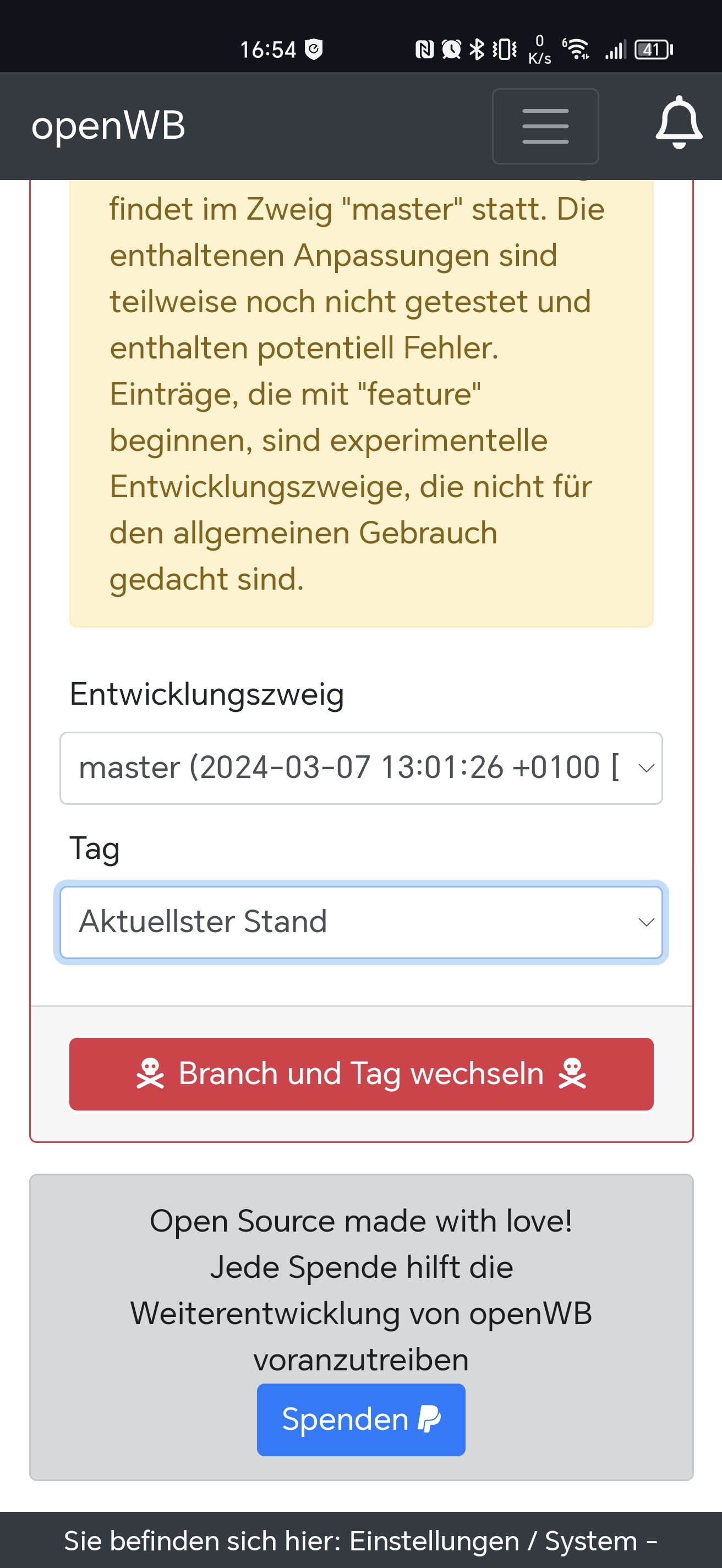
Task: Open the Tag dropdown showing Aktuellster Stand
Action: pos(360,922)
